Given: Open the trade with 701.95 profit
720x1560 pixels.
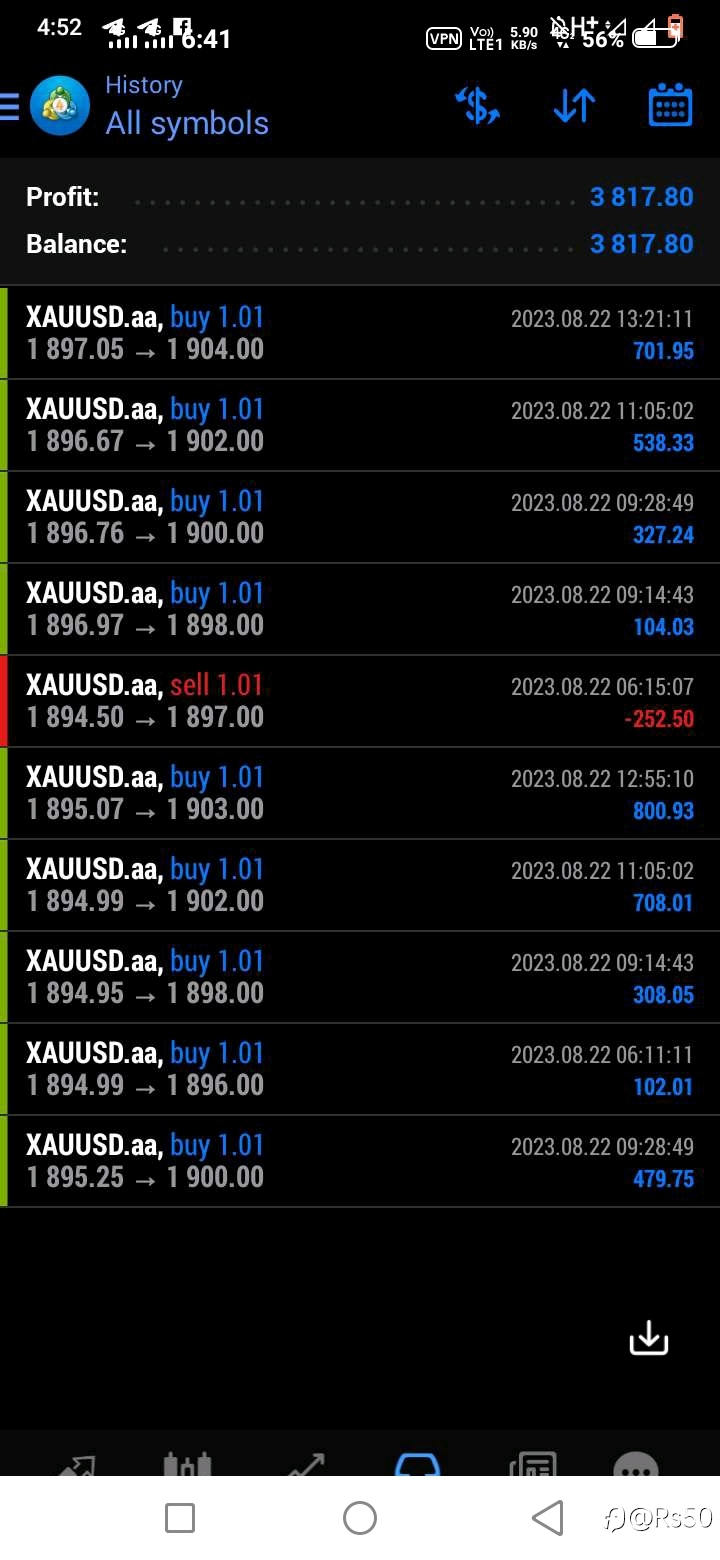Looking at the screenshot, I should point(360,333).
